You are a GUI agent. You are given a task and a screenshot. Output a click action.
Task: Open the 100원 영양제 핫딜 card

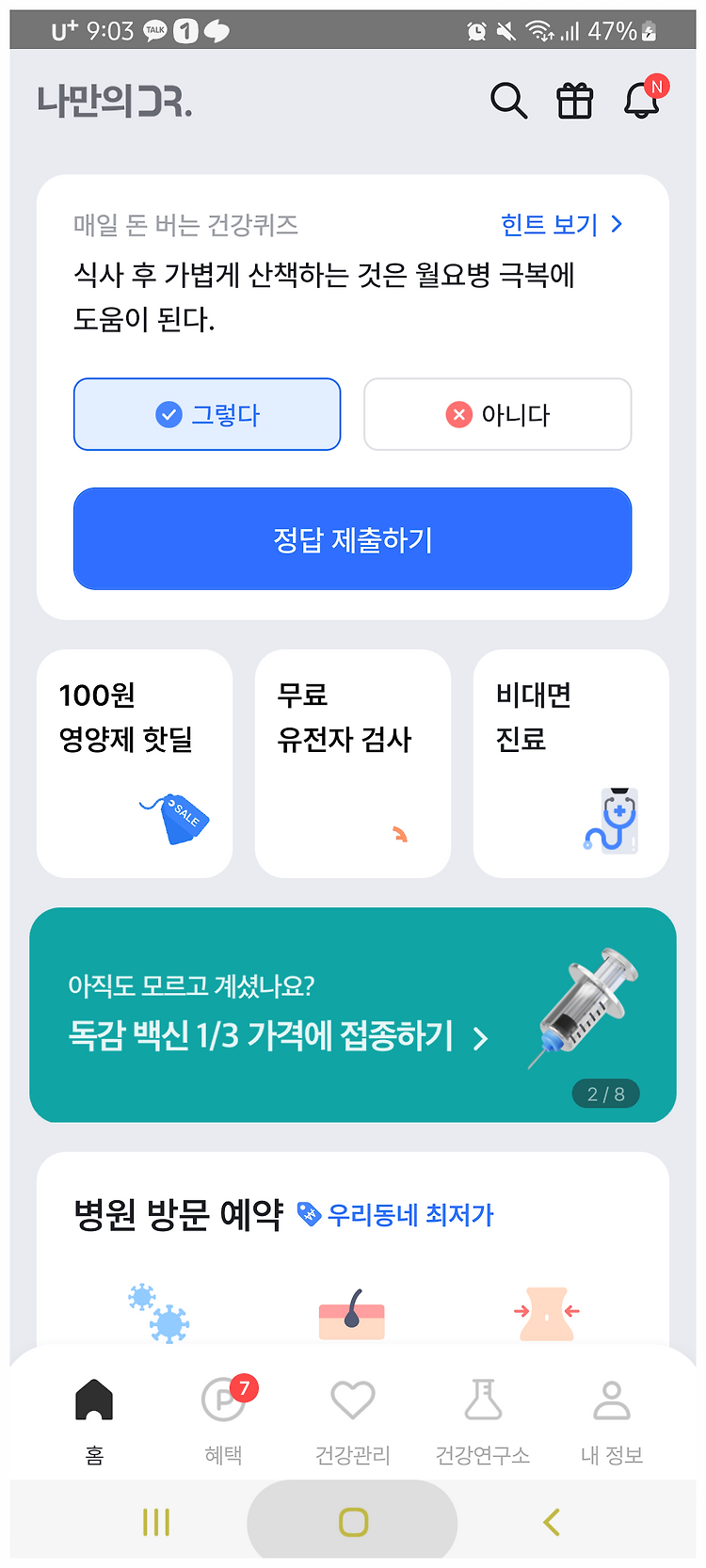tap(135, 763)
